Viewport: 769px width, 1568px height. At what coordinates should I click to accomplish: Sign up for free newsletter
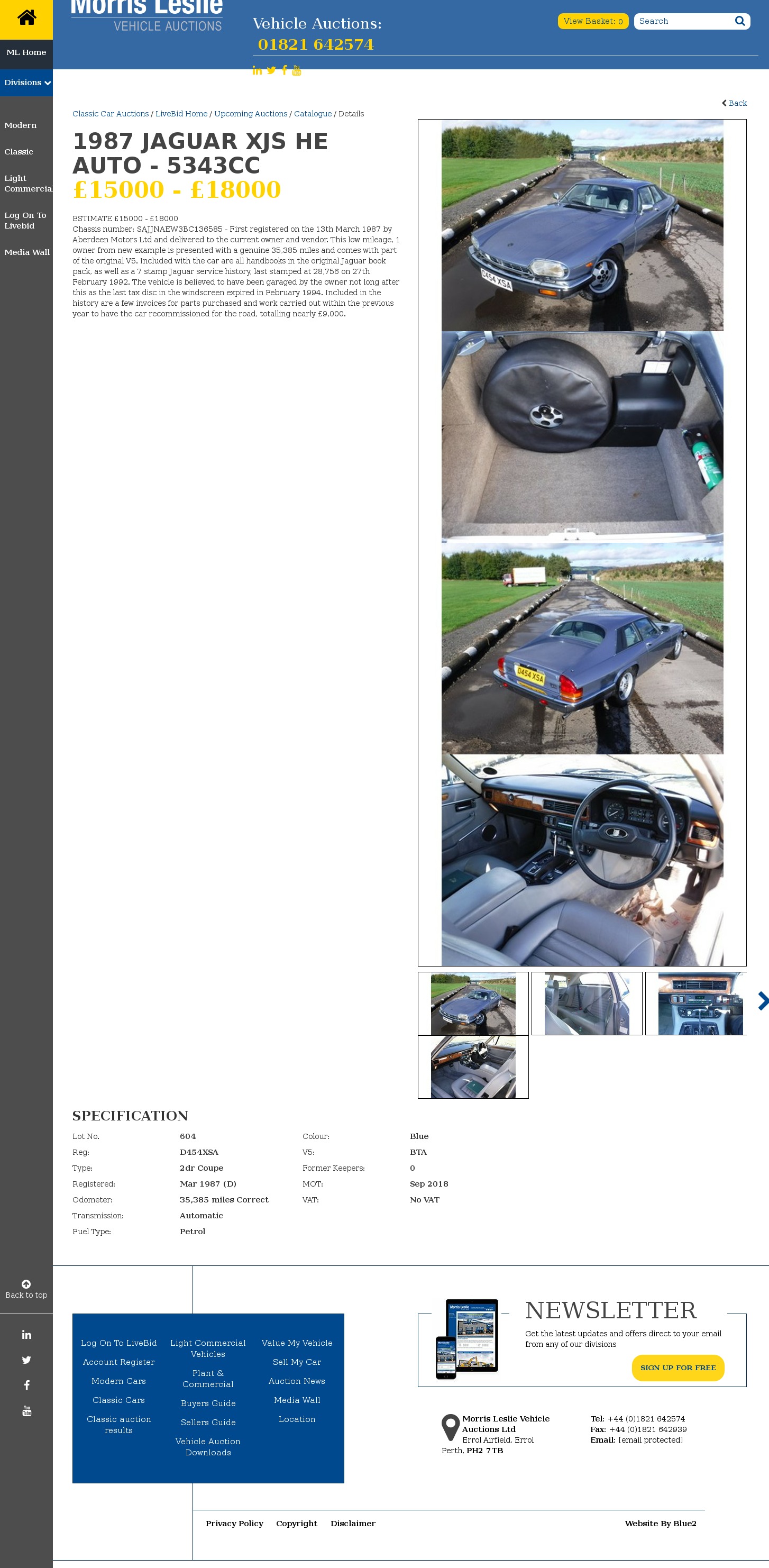677,1368
